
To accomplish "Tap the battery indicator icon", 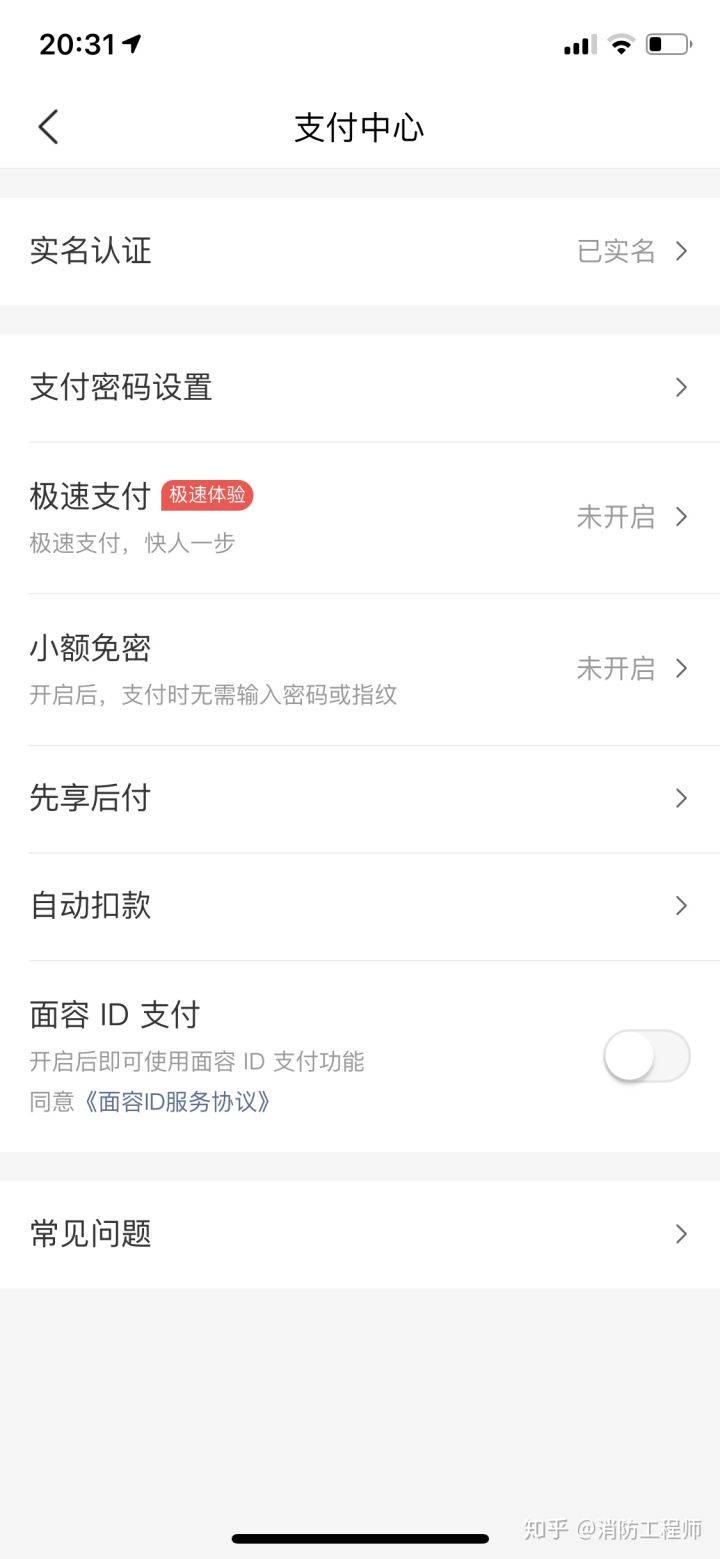I will pyautogui.click(x=668, y=44).
